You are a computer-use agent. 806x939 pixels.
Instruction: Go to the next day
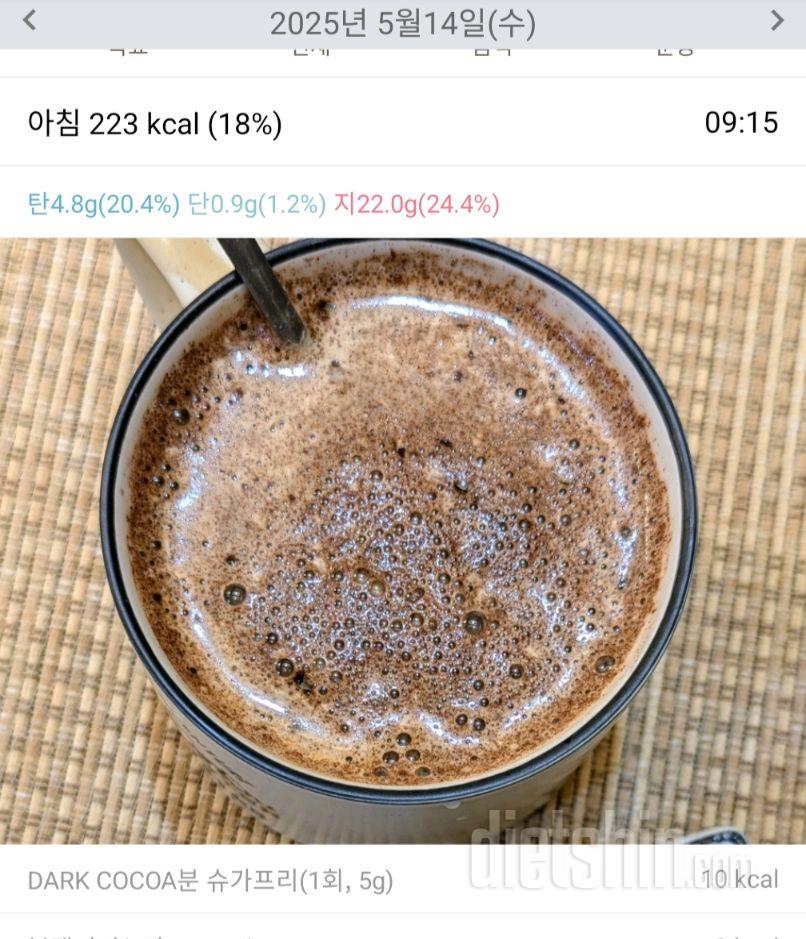[x=777, y=20]
